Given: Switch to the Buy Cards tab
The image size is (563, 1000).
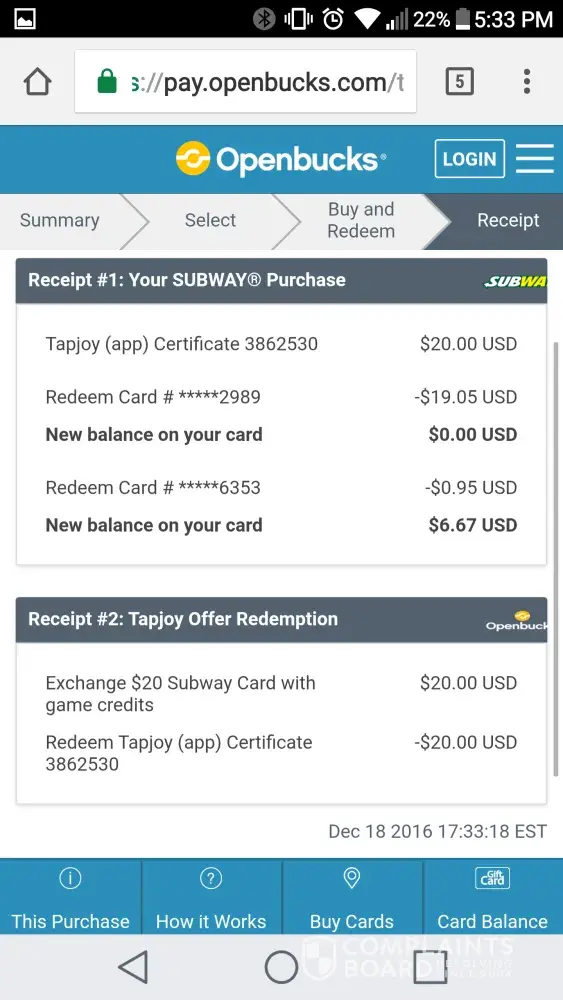Looking at the screenshot, I should click(x=352, y=897).
